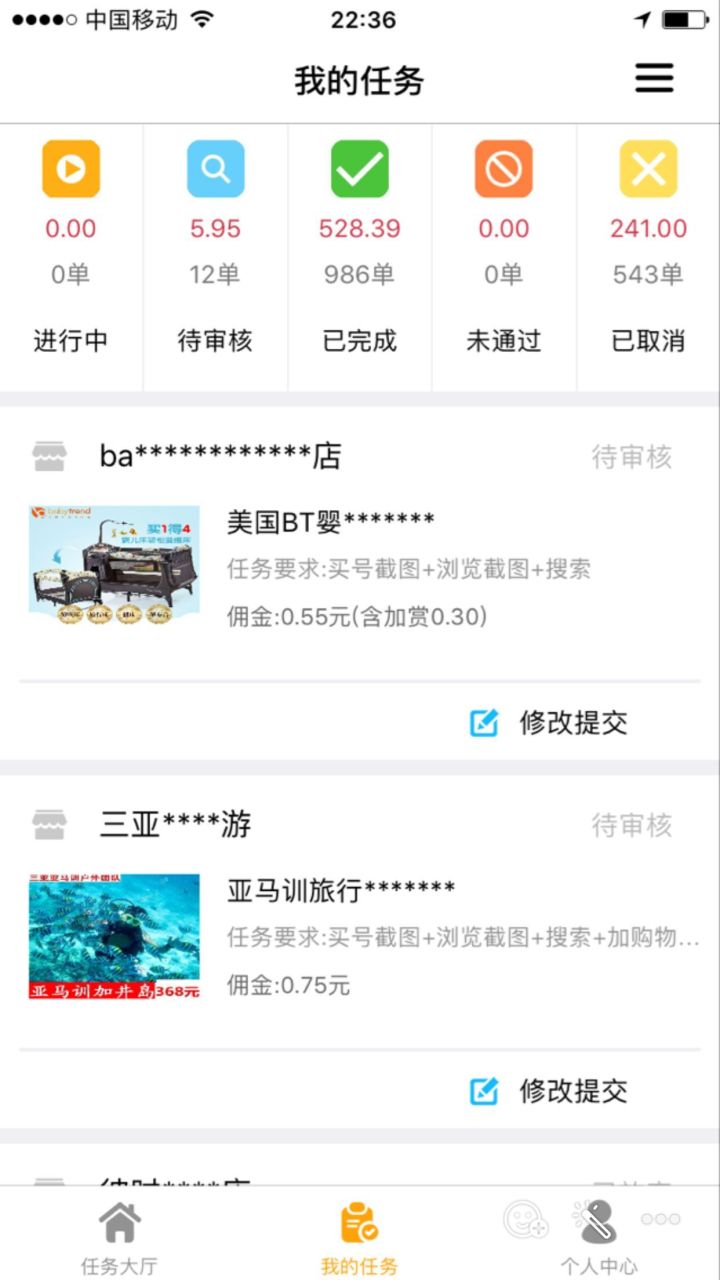Open the hamburger menu
This screenshot has height=1280, width=720.
pyautogui.click(x=654, y=78)
